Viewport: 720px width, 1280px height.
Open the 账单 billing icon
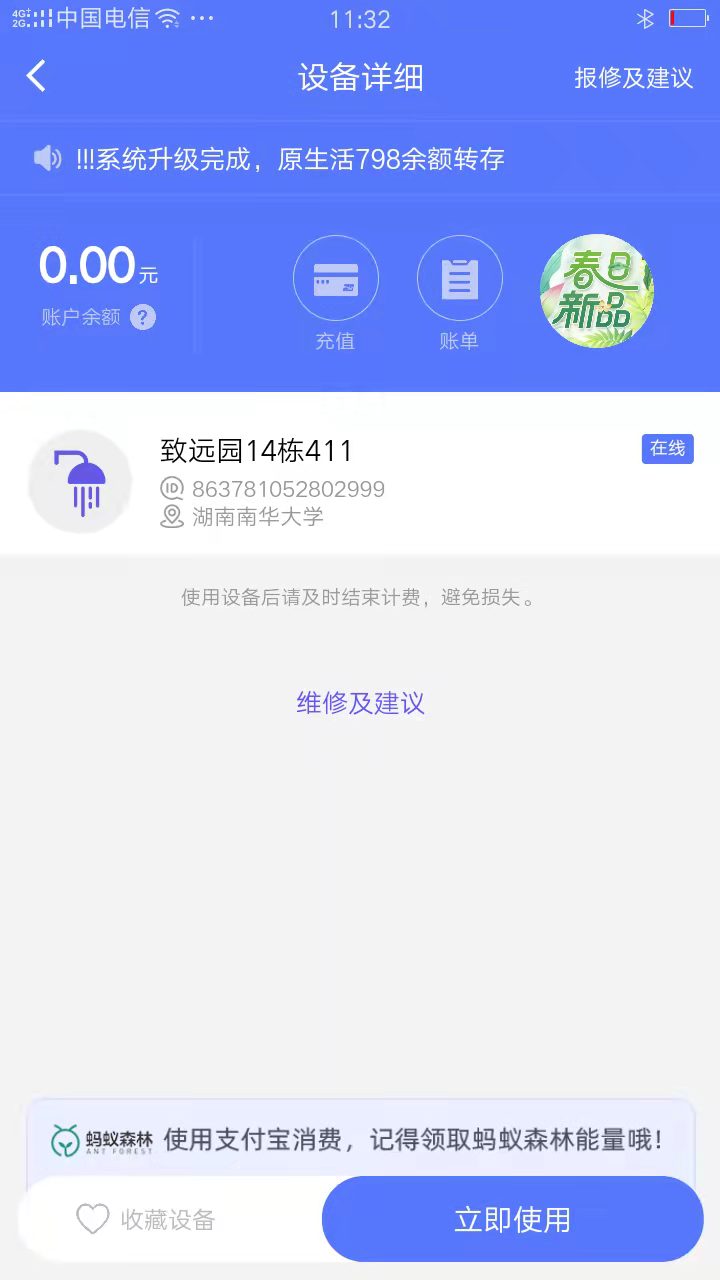click(x=460, y=277)
